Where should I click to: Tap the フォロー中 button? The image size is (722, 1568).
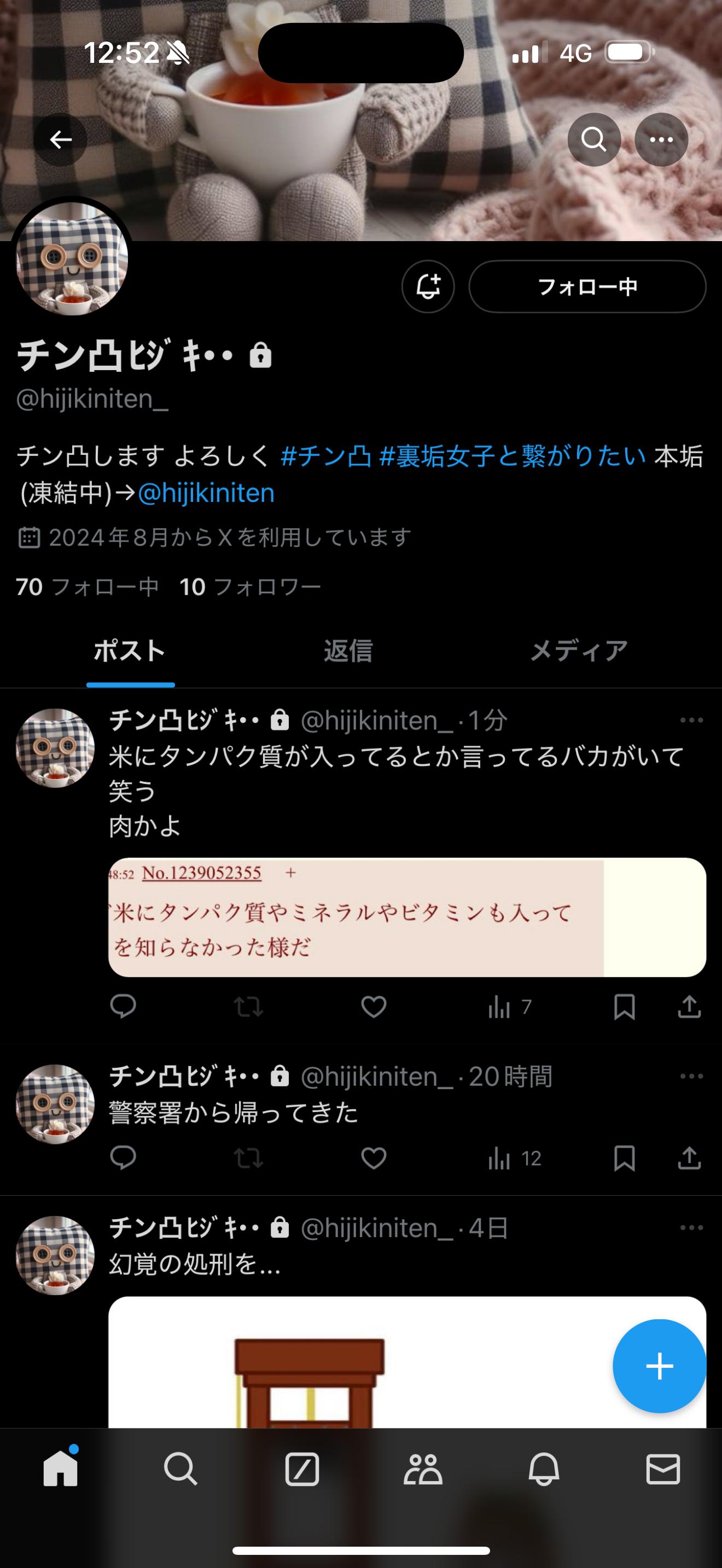(x=587, y=286)
